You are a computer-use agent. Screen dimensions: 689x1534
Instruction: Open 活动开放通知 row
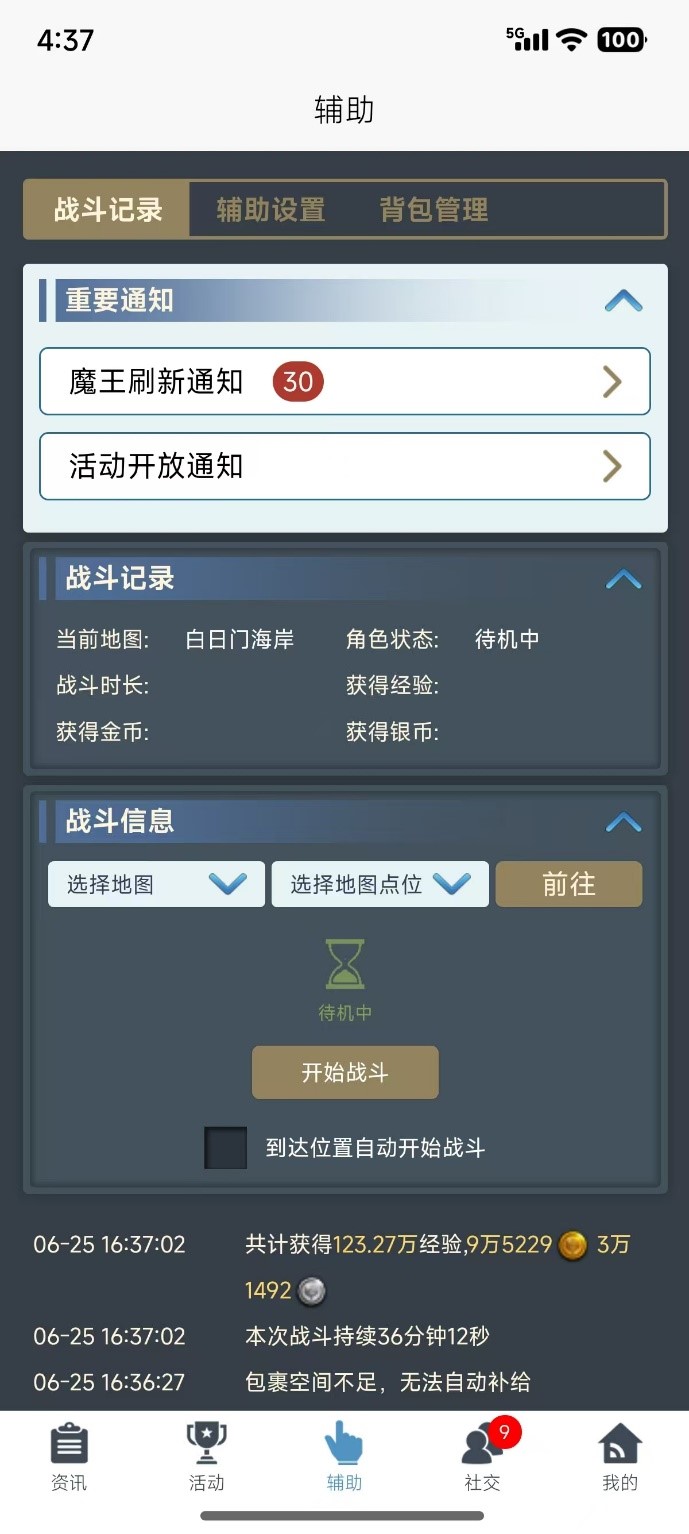(345, 466)
